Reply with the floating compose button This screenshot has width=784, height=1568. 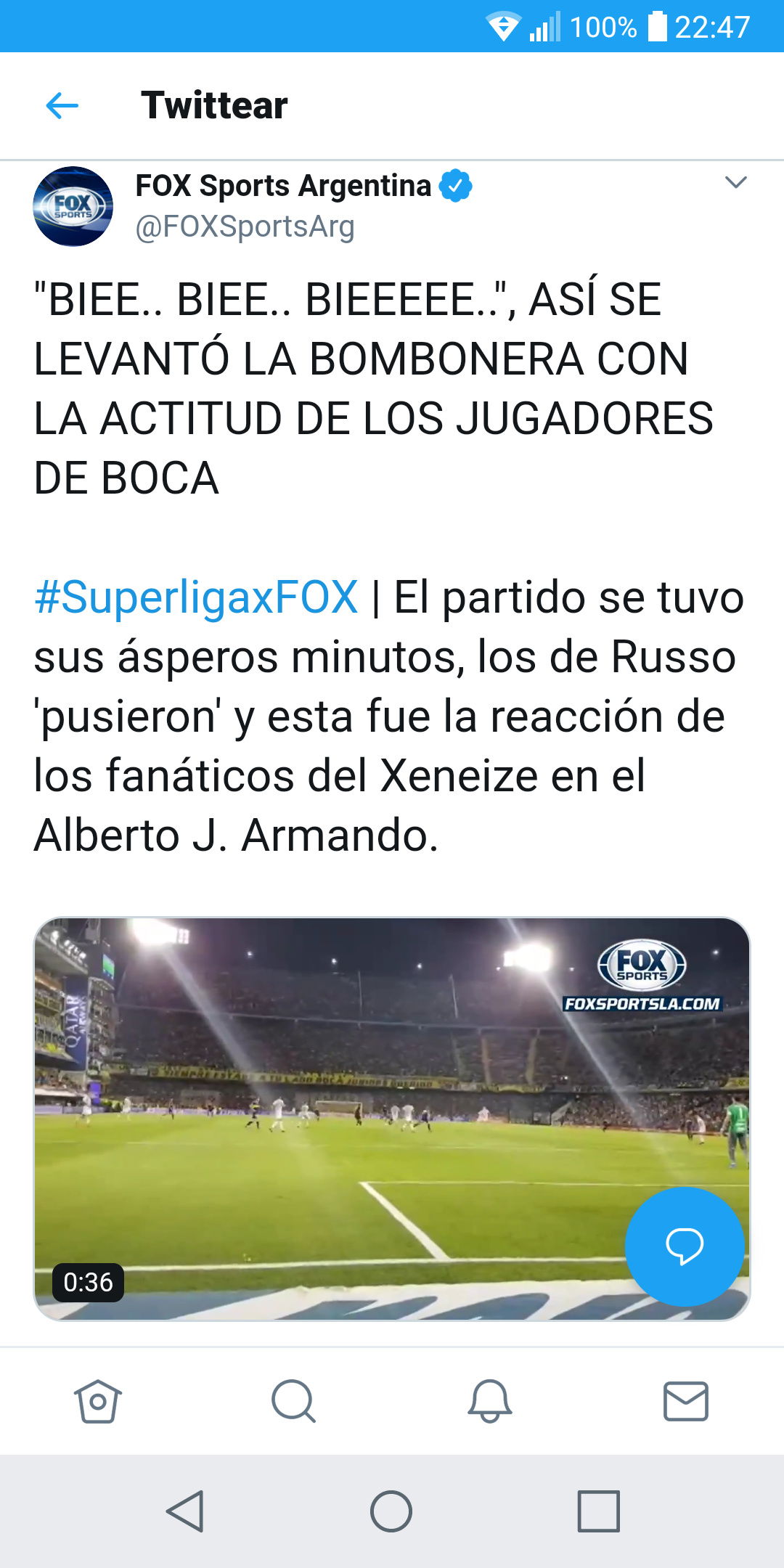click(x=685, y=1246)
